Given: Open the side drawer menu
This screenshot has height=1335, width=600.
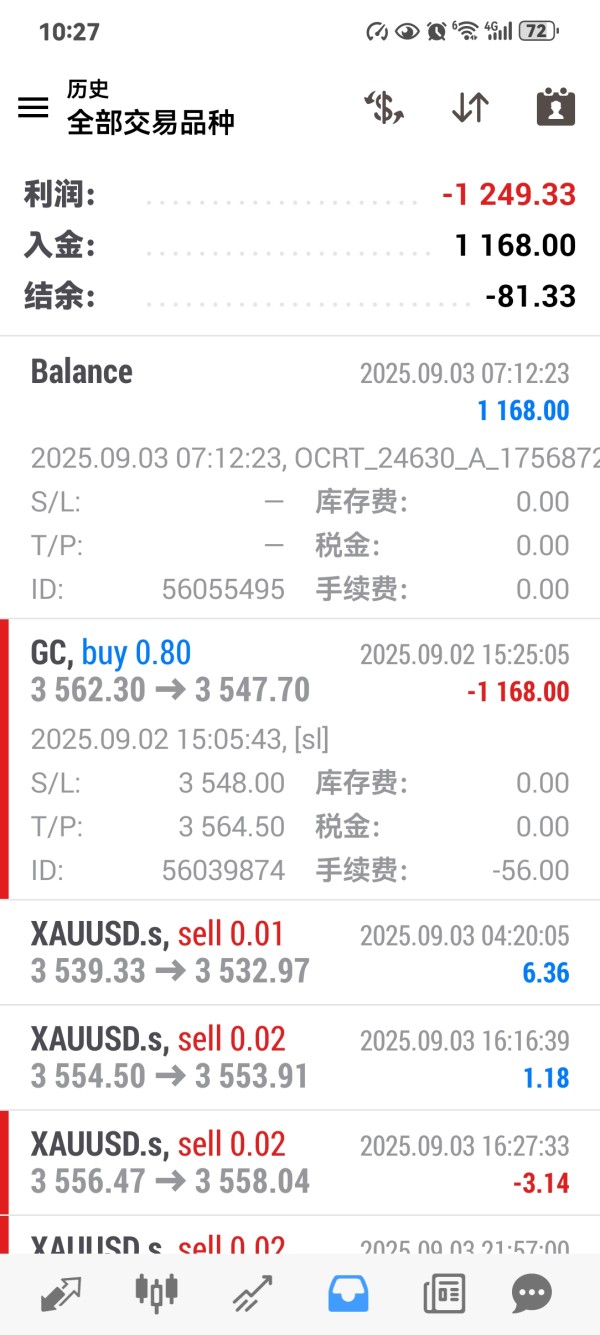Looking at the screenshot, I should coord(33,108).
